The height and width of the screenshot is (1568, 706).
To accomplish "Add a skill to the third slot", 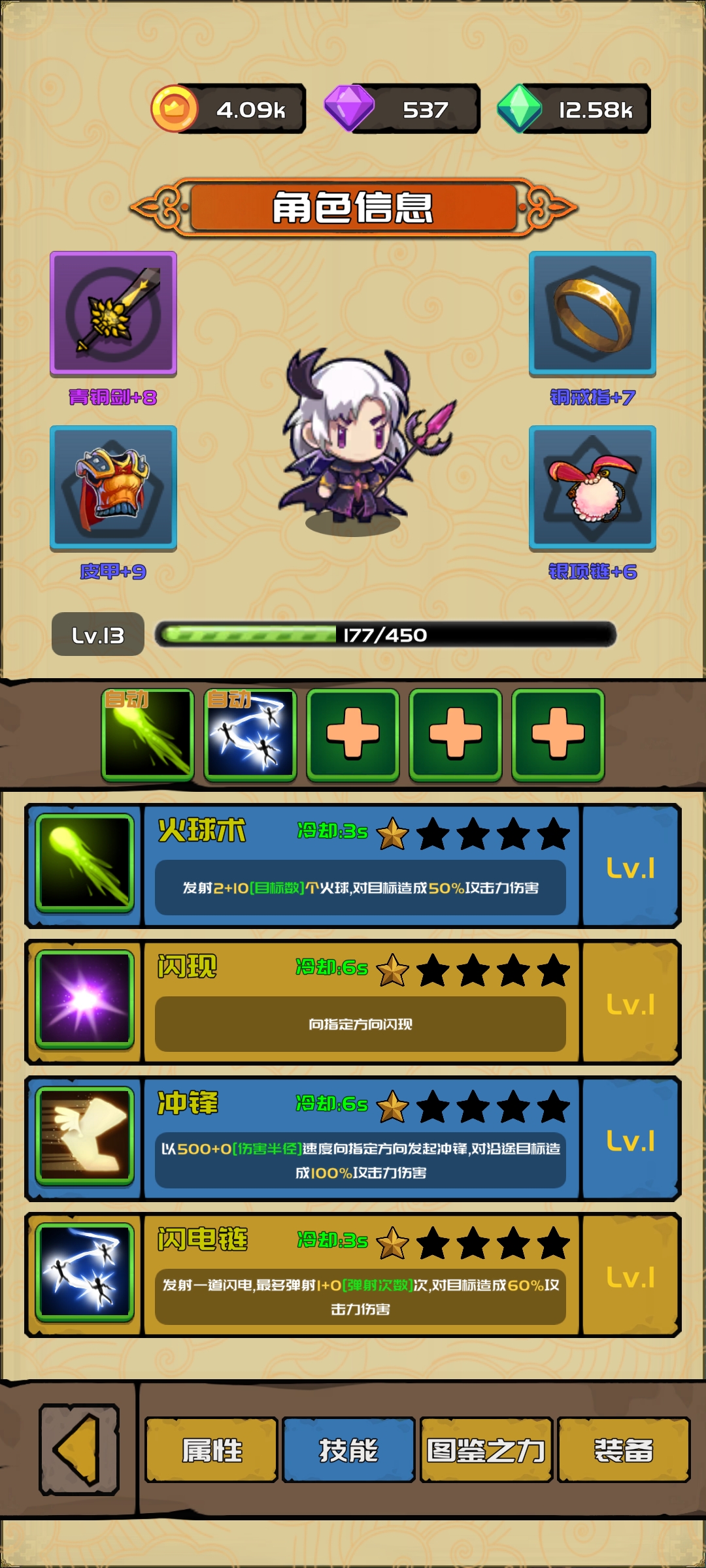I will click(x=353, y=734).
